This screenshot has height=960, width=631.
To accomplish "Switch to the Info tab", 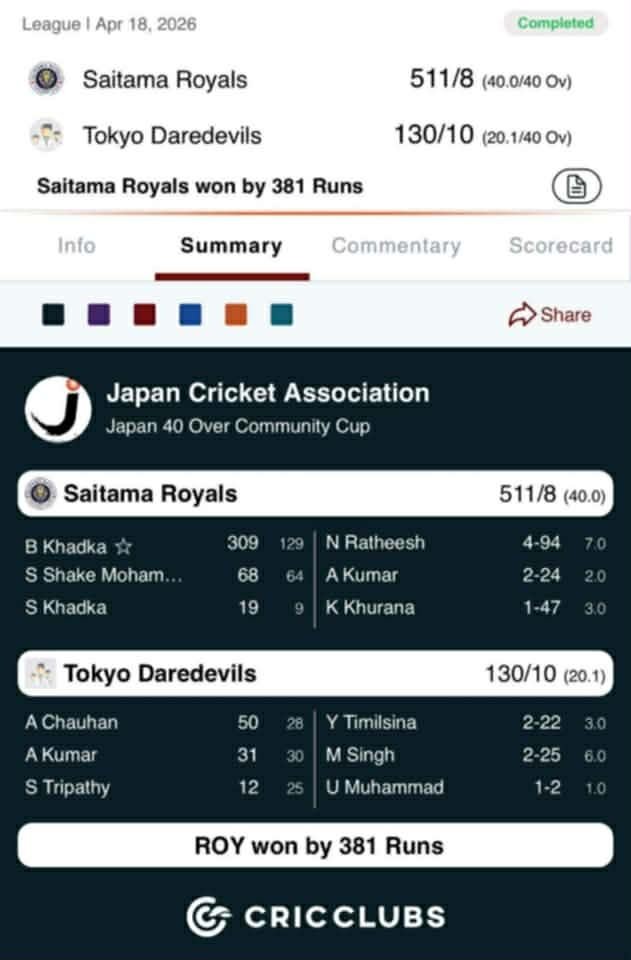I will point(76,246).
